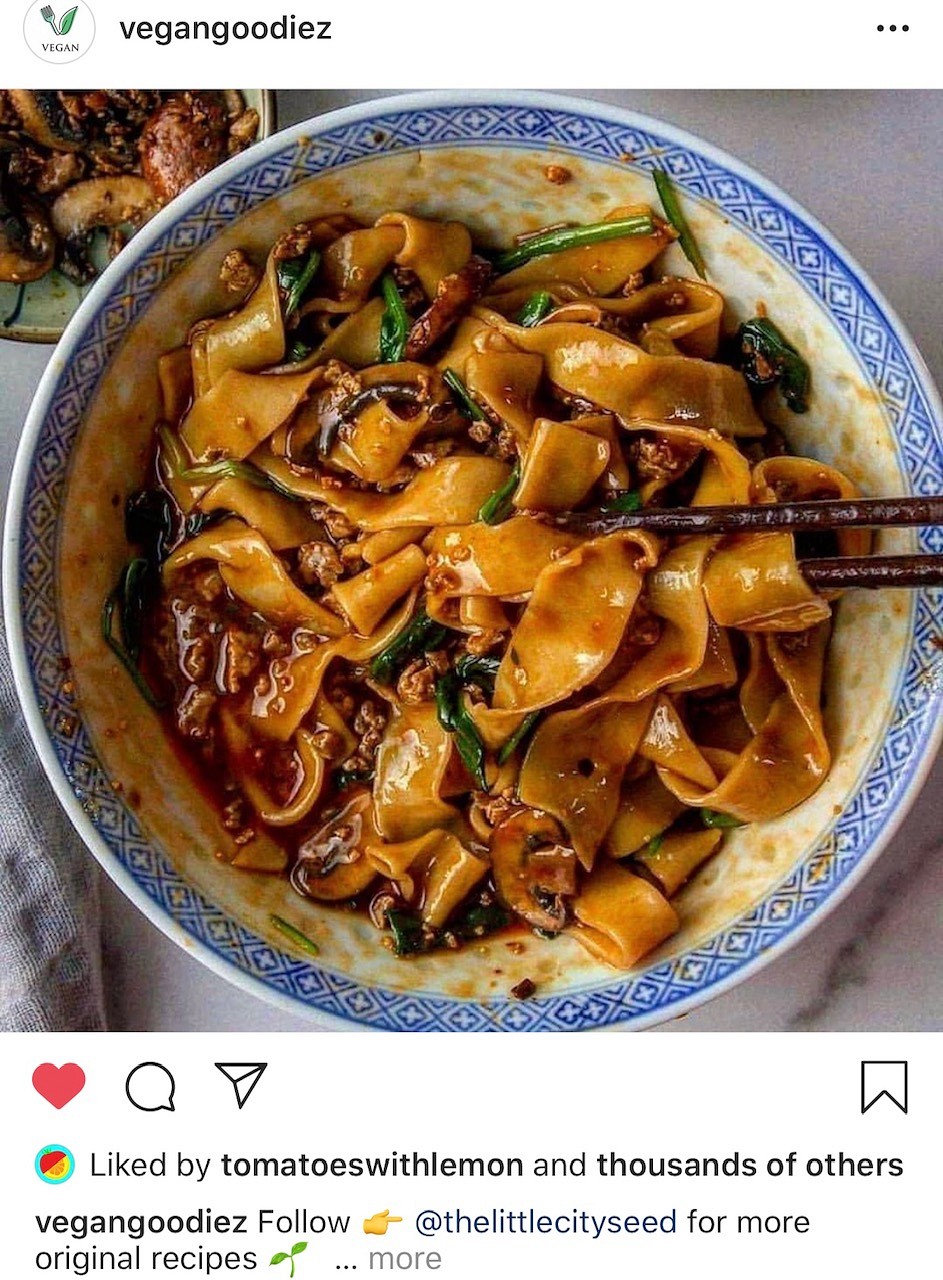Image resolution: width=943 pixels, height=1280 pixels.
Task: Open the vegangoodiez profile avatar
Action: (x=59, y=31)
